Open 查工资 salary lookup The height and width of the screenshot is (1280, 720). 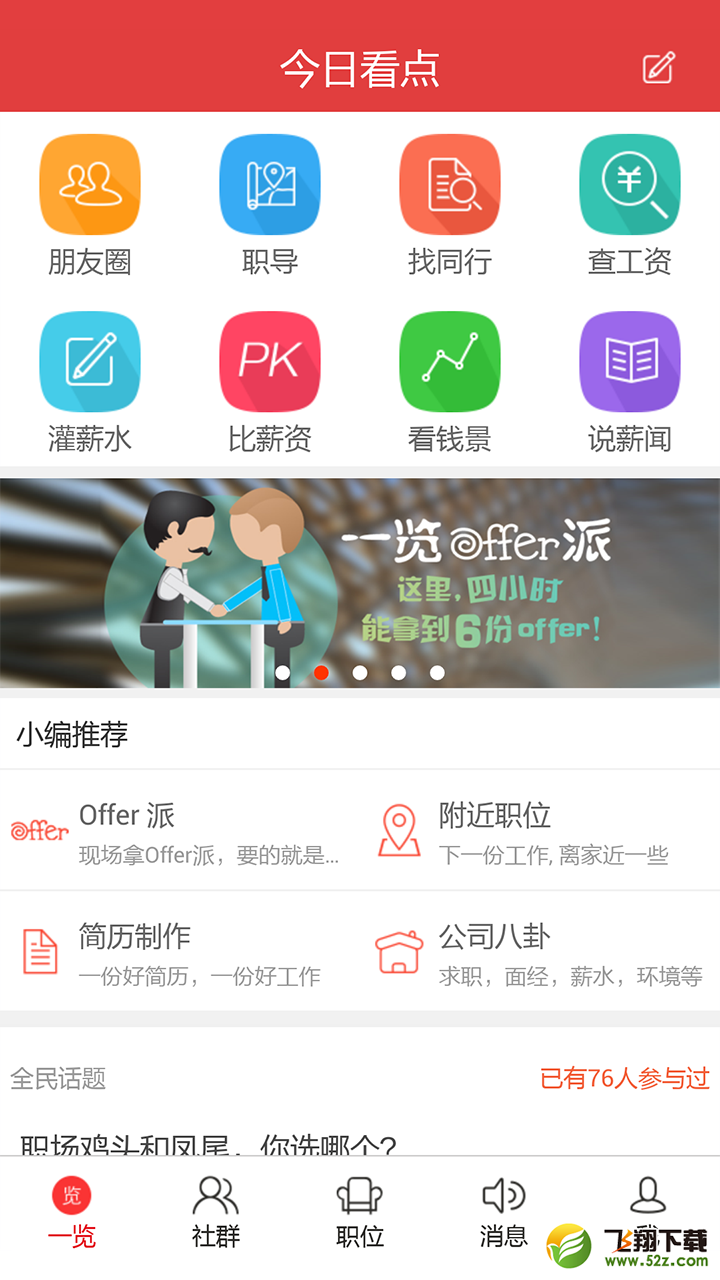pos(630,206)
